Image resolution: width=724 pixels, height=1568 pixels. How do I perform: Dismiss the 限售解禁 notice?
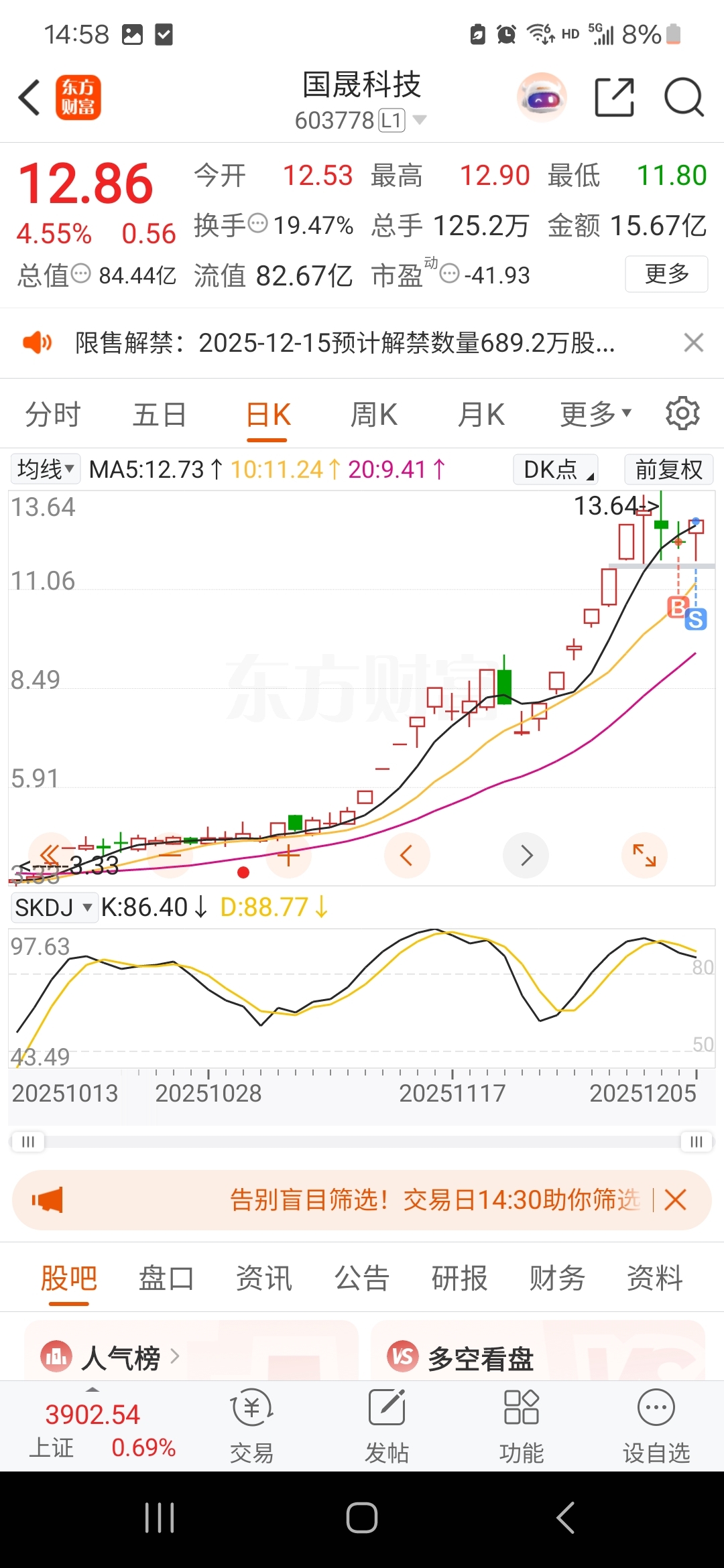694,342
